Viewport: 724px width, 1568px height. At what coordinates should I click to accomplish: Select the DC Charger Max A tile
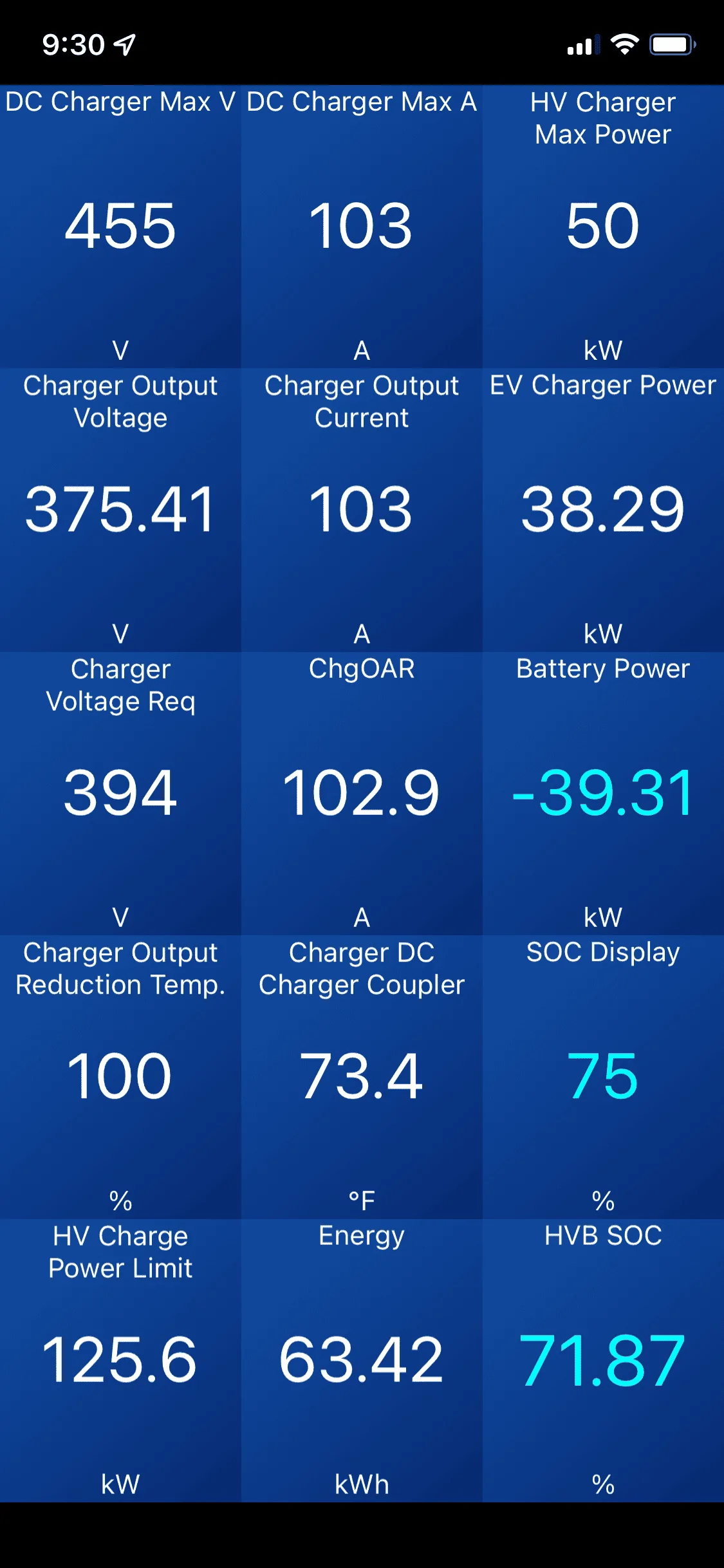point(362,226)
